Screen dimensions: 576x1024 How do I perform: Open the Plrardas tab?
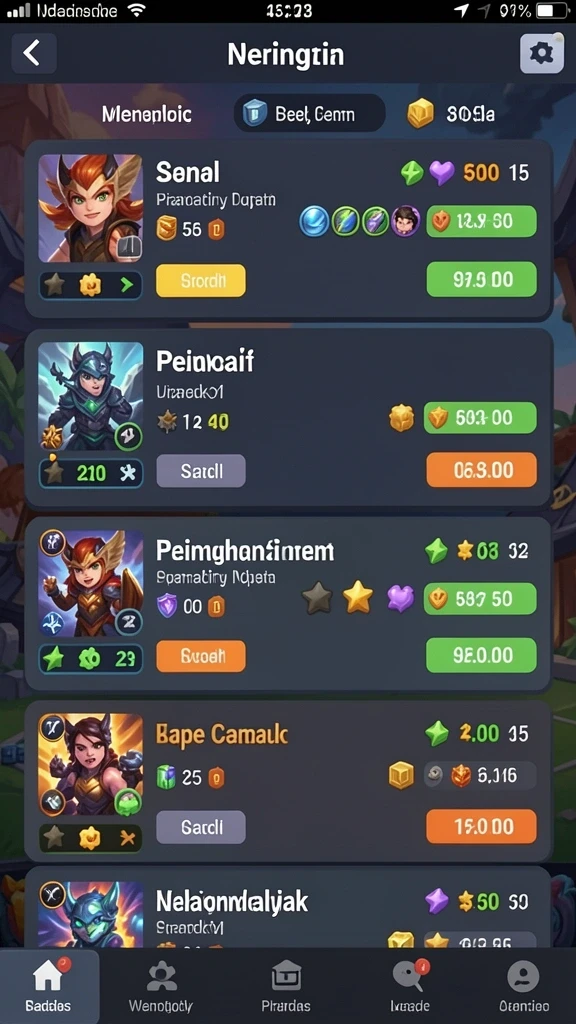[x=286, y=987]
